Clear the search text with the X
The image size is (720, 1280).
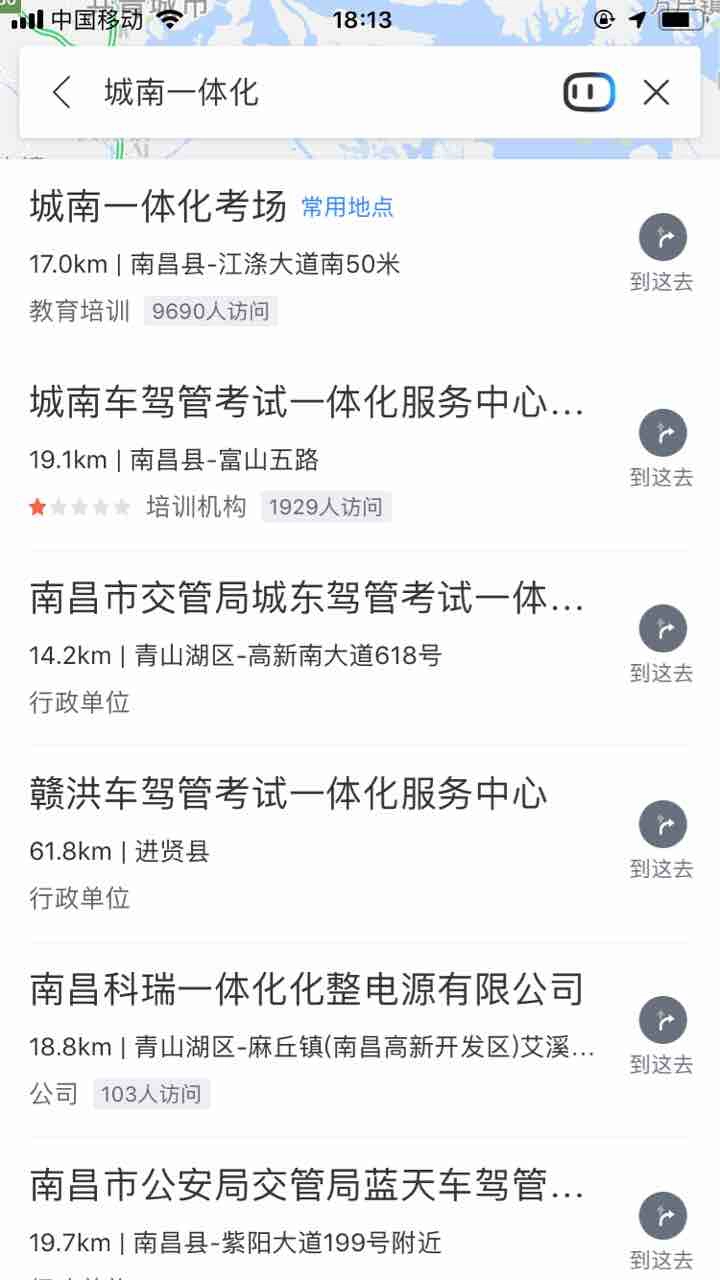pos(657,93)
